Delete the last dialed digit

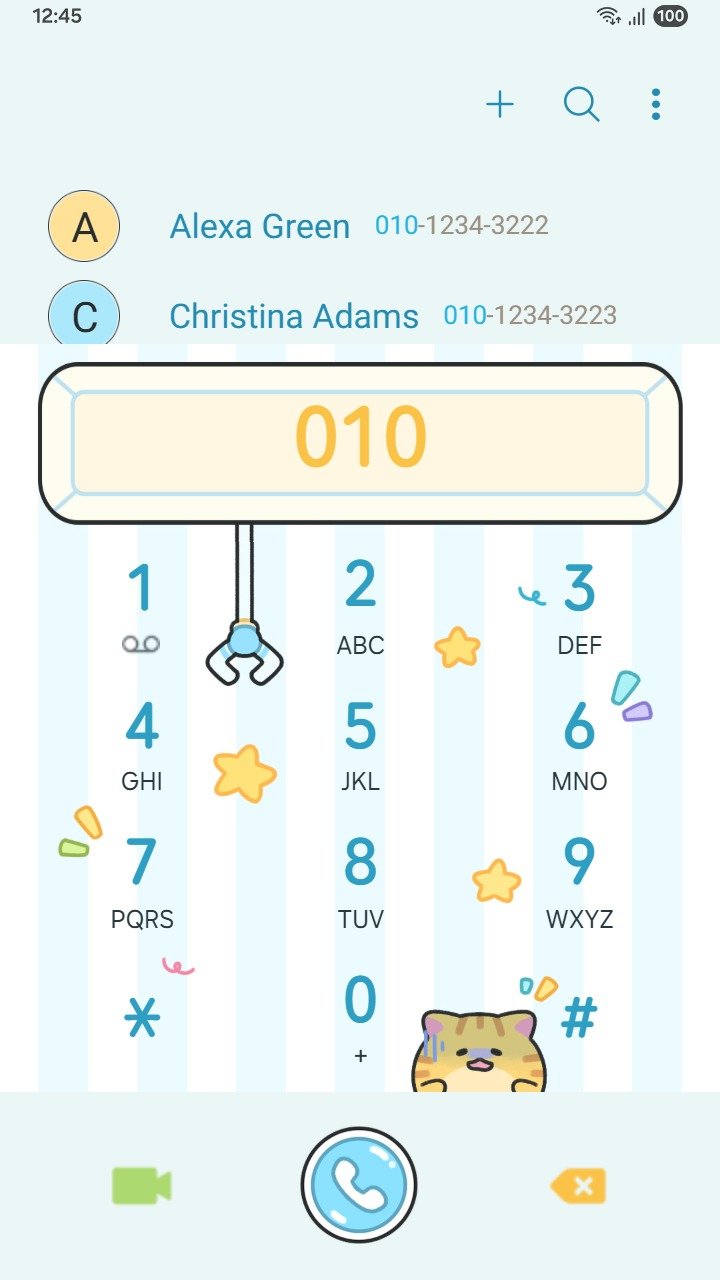578,1186
